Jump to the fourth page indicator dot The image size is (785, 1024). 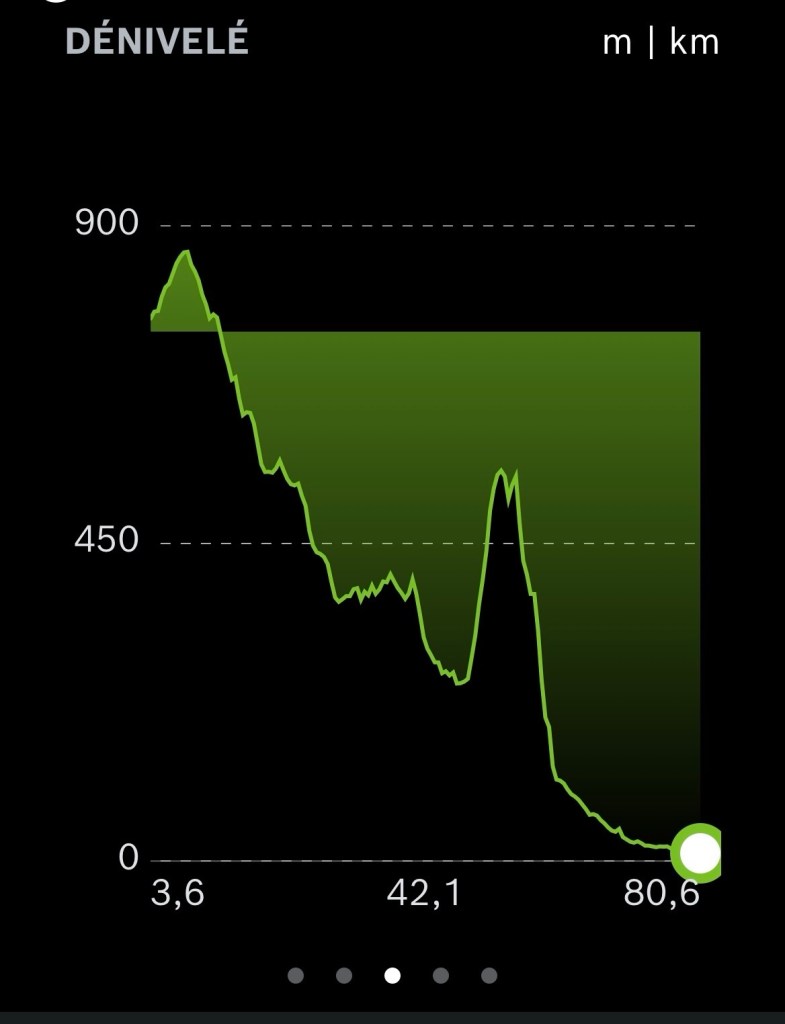pyautogui.click(x=441, y=975)
